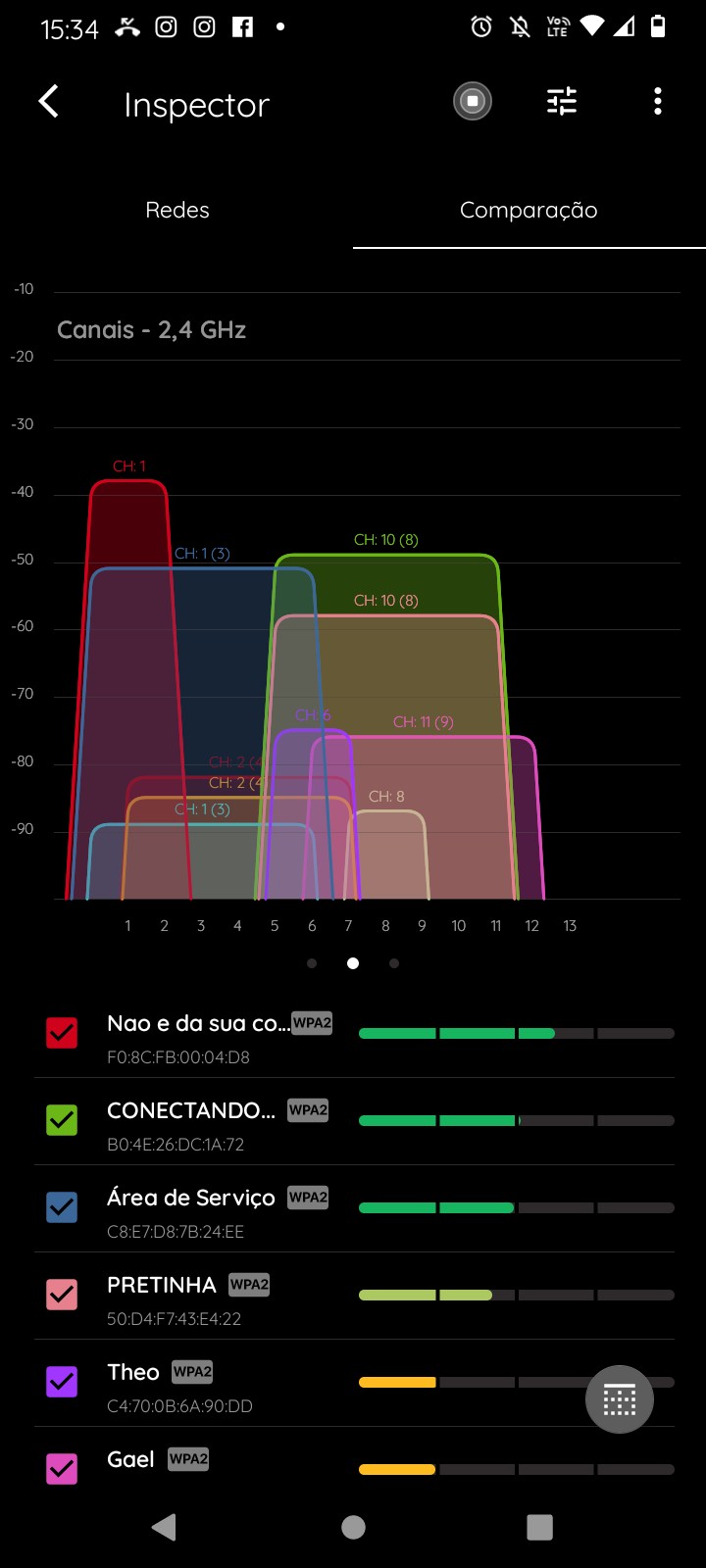Deselect the PRETINHA network checkbox

click(62, 1295)
